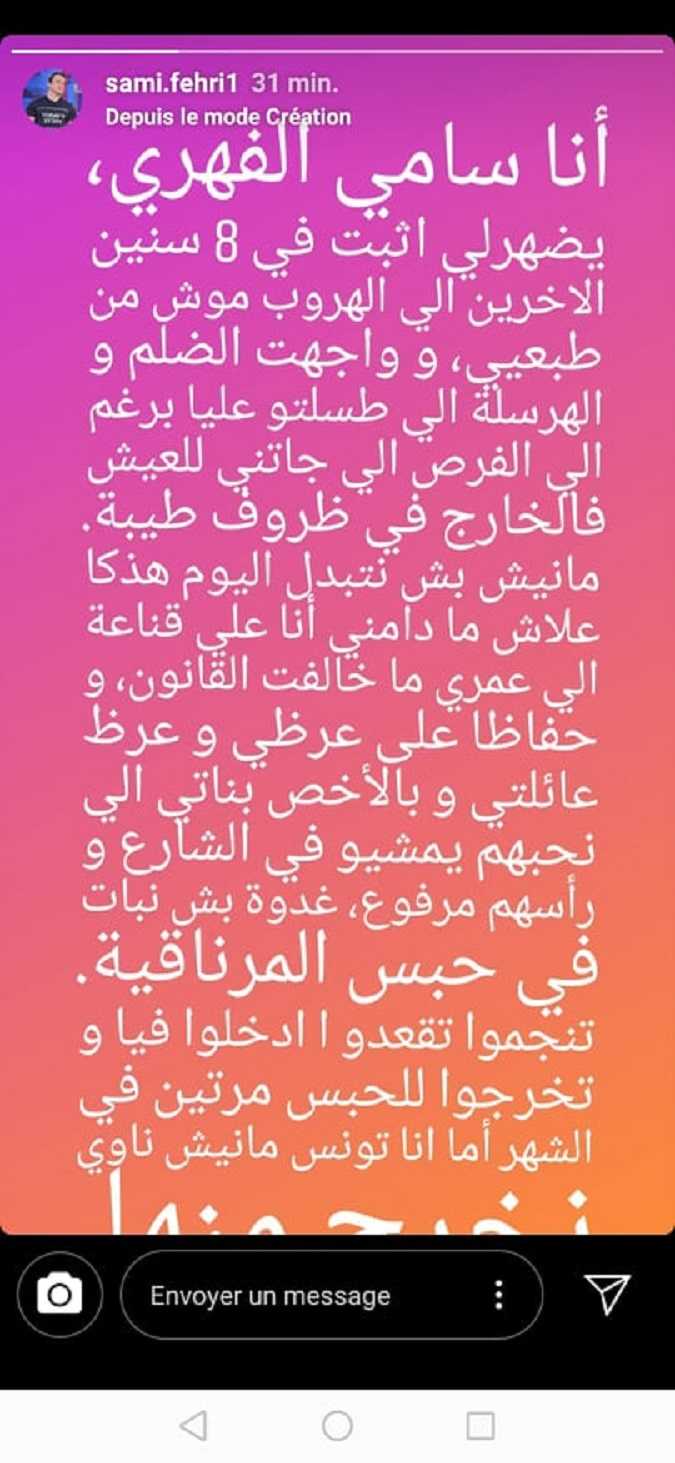Open sami.fehri1 profile picture
675x1463 pixels.
pos(52,98)
